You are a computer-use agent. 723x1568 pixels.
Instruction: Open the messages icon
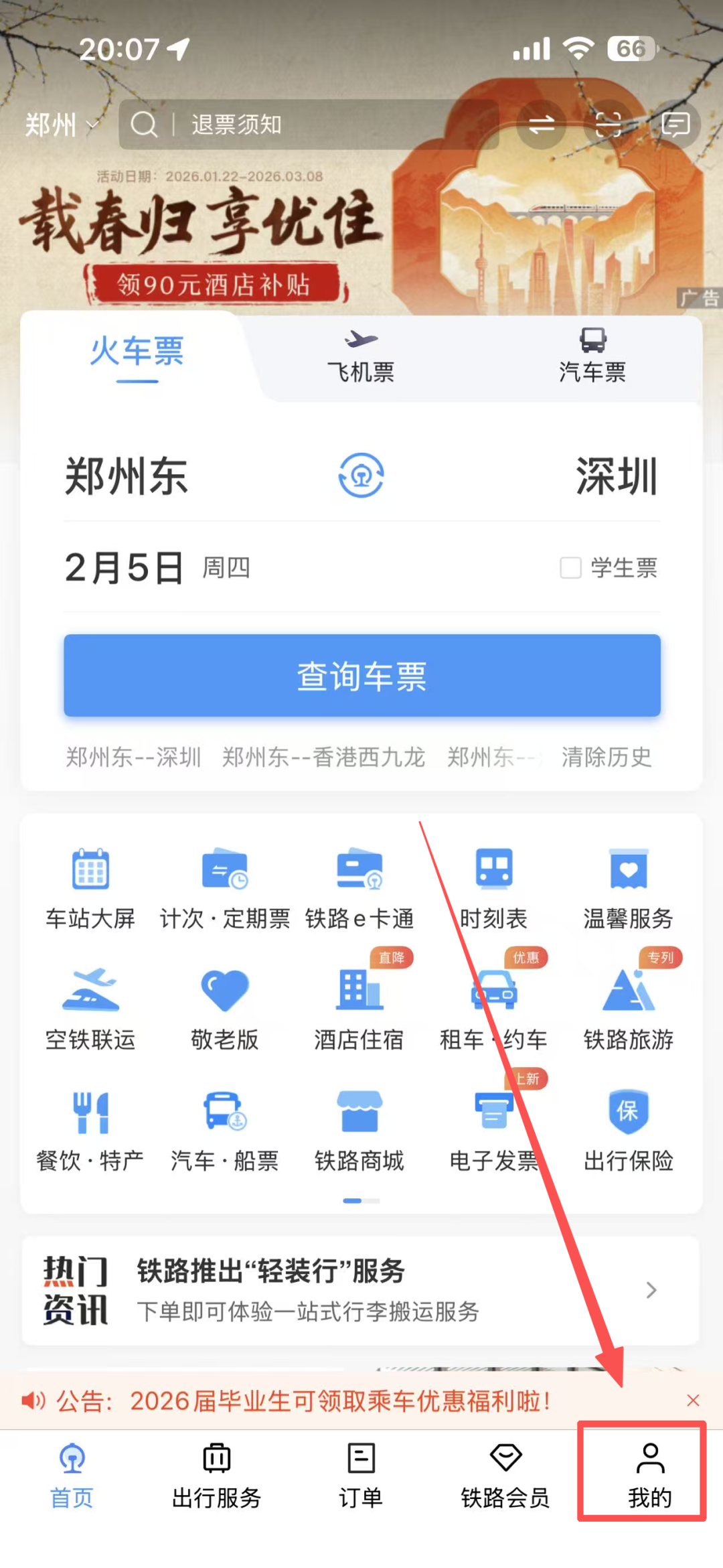(x=675, y=125)
